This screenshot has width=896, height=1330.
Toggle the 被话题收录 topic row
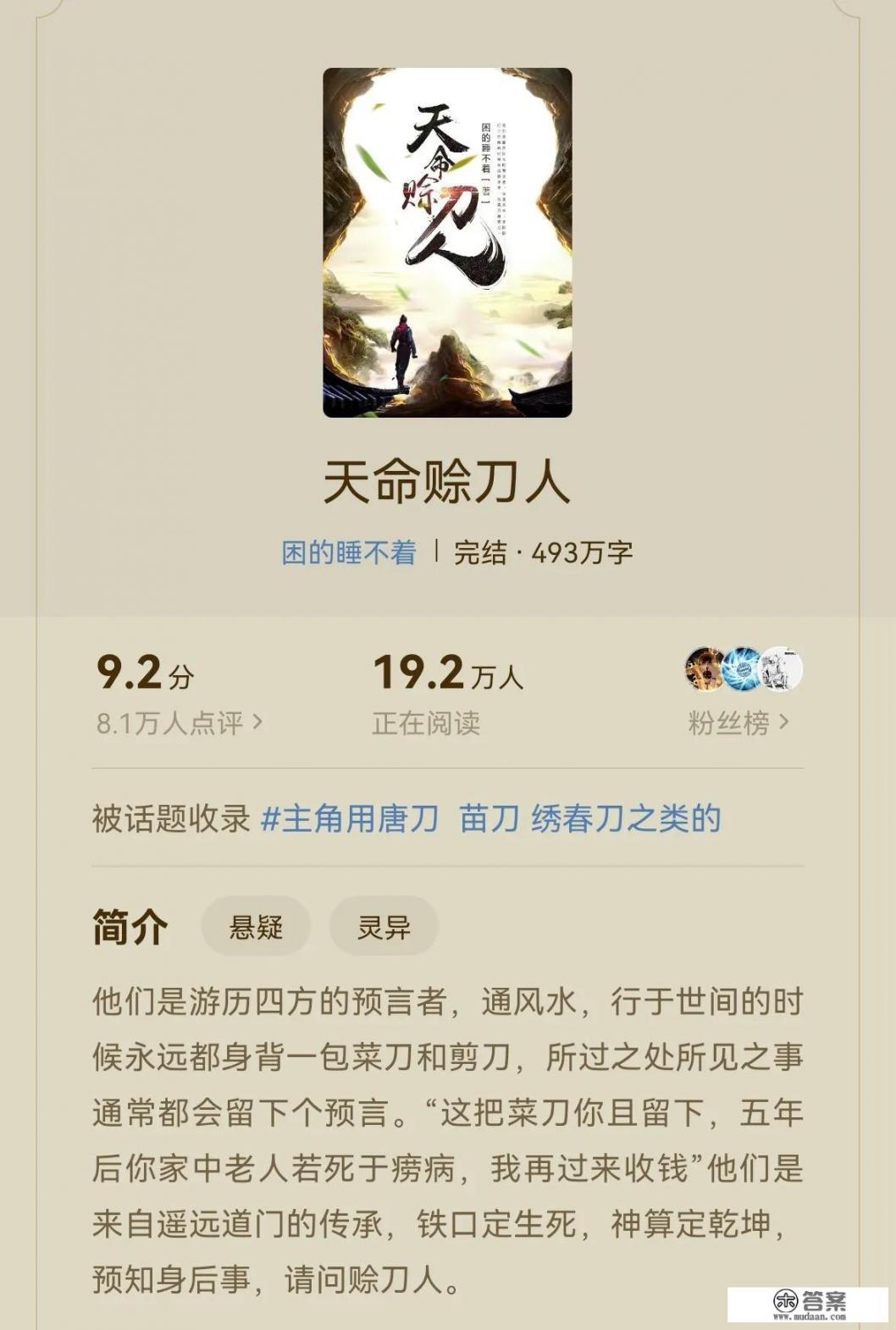(169, 817)
